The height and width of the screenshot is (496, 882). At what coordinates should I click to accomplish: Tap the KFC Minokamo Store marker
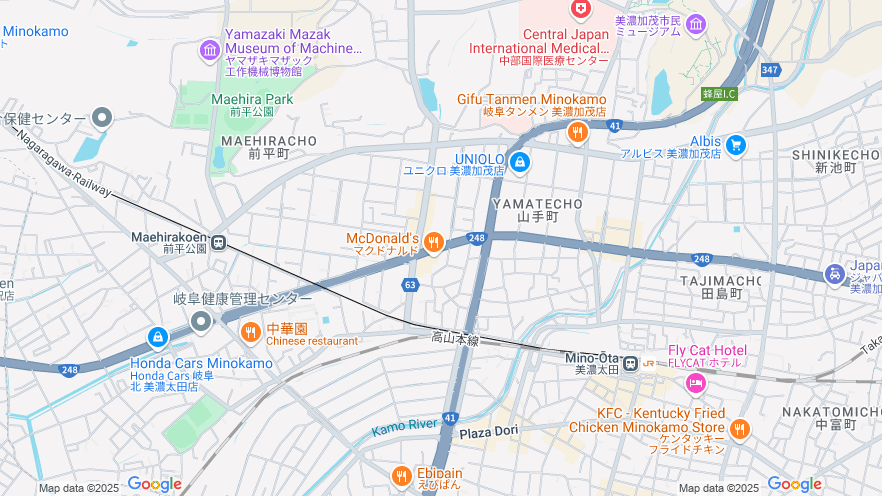[739, 430]
